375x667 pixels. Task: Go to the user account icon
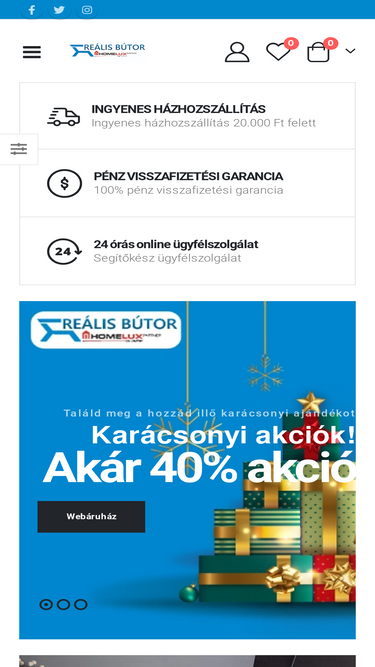point(237,52)
